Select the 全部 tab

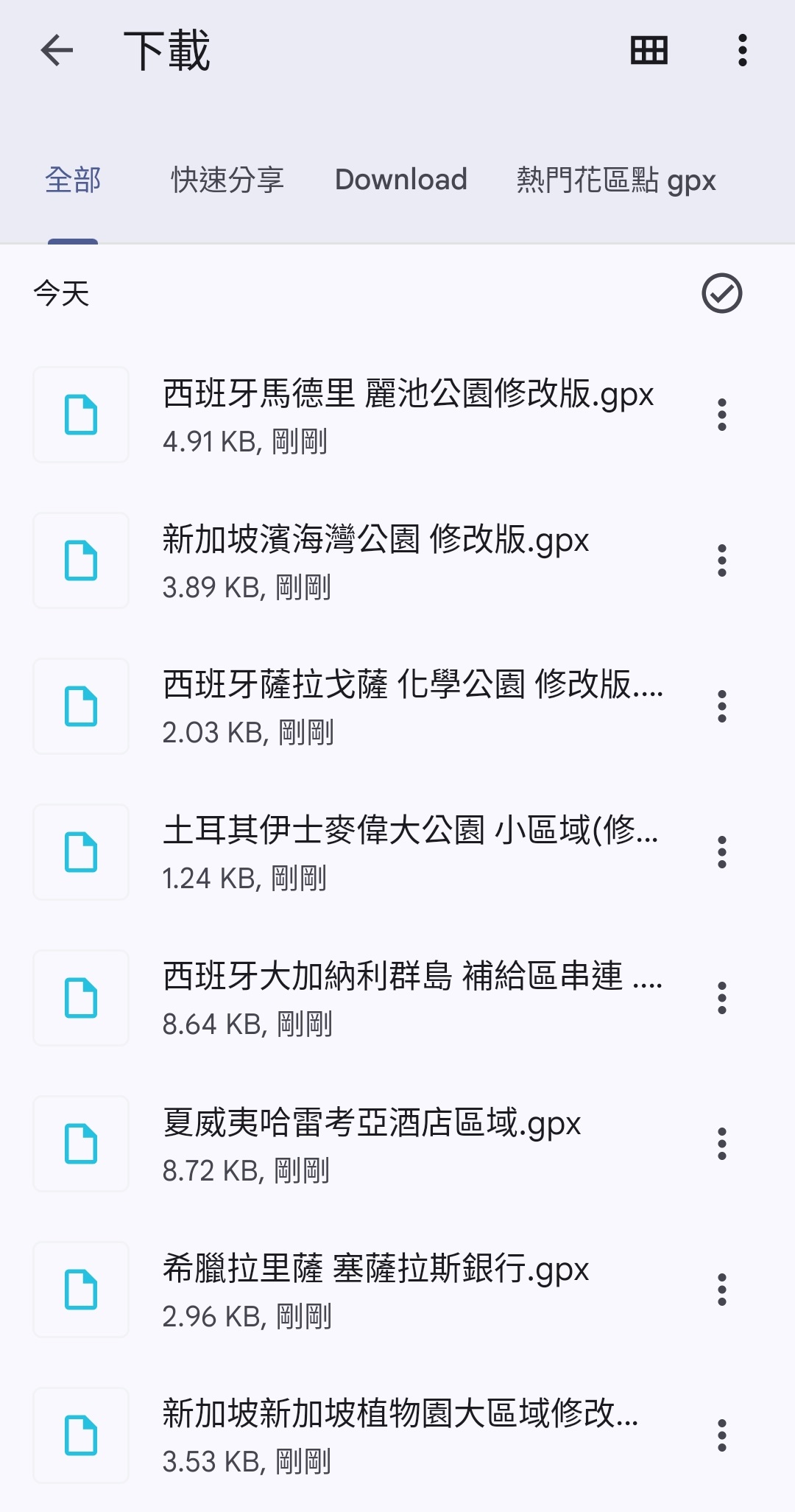(x=73, y=180)
